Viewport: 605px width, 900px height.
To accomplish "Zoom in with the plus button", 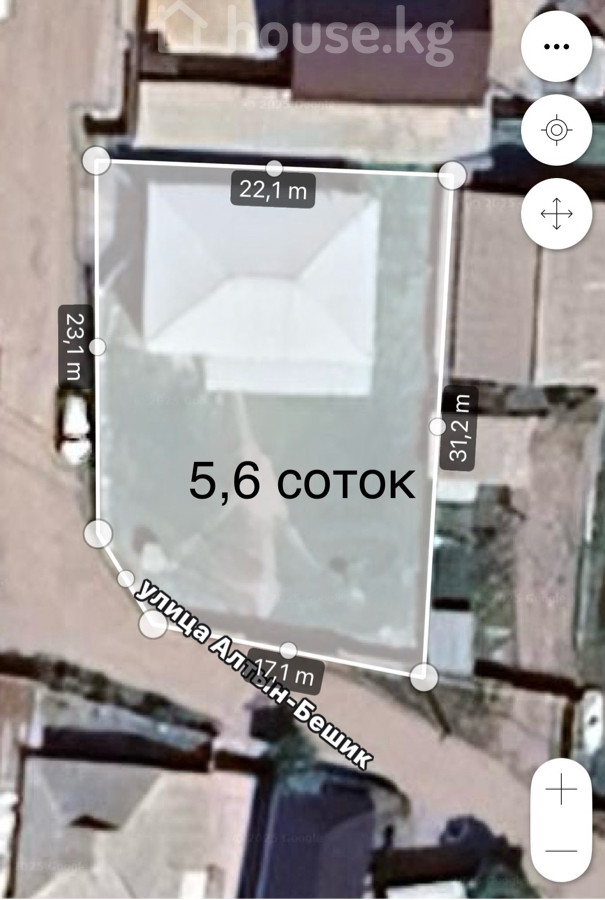I will click(562, 790).
